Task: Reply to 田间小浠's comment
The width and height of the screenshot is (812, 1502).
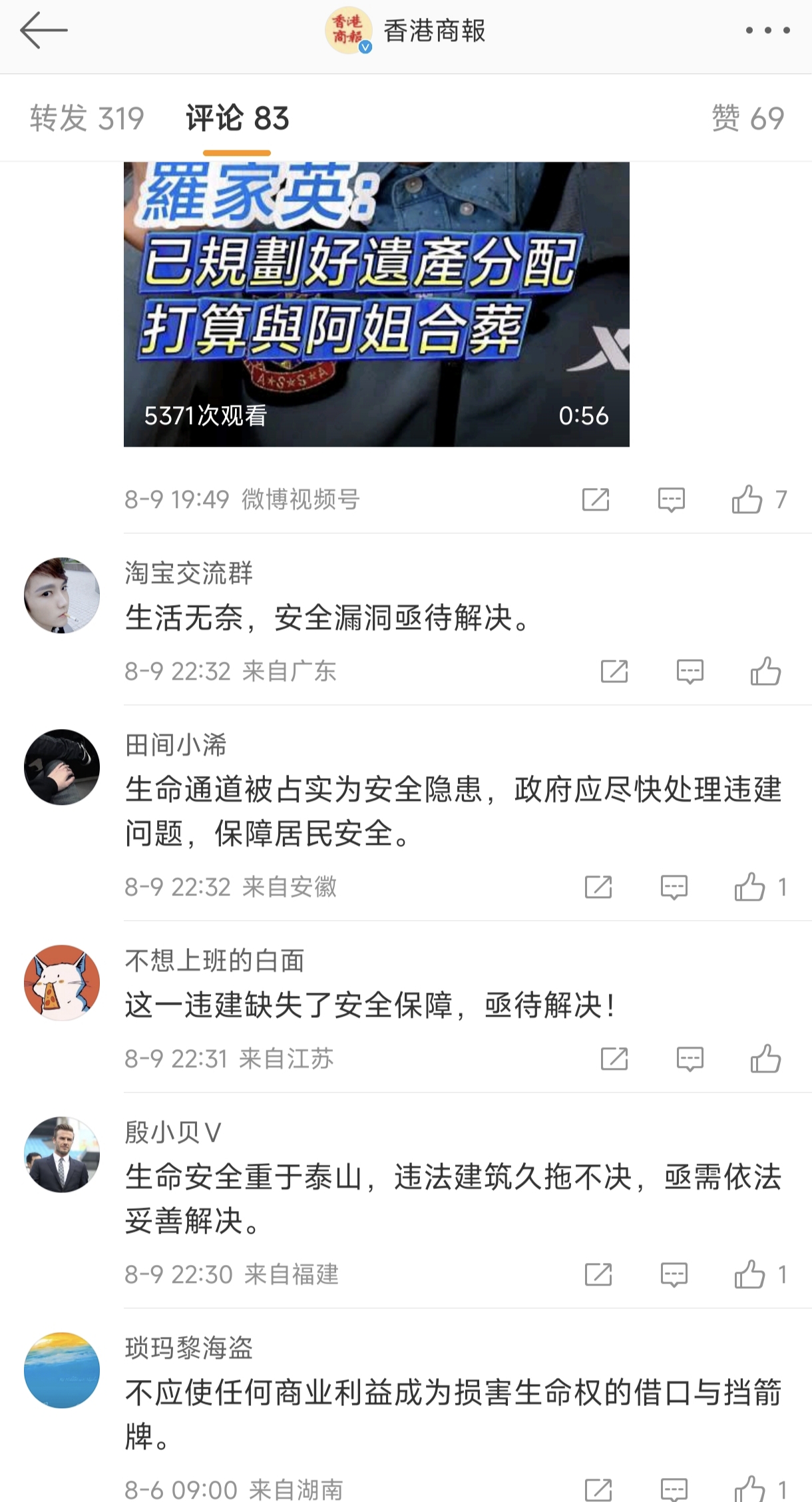Action: [674, 887]
